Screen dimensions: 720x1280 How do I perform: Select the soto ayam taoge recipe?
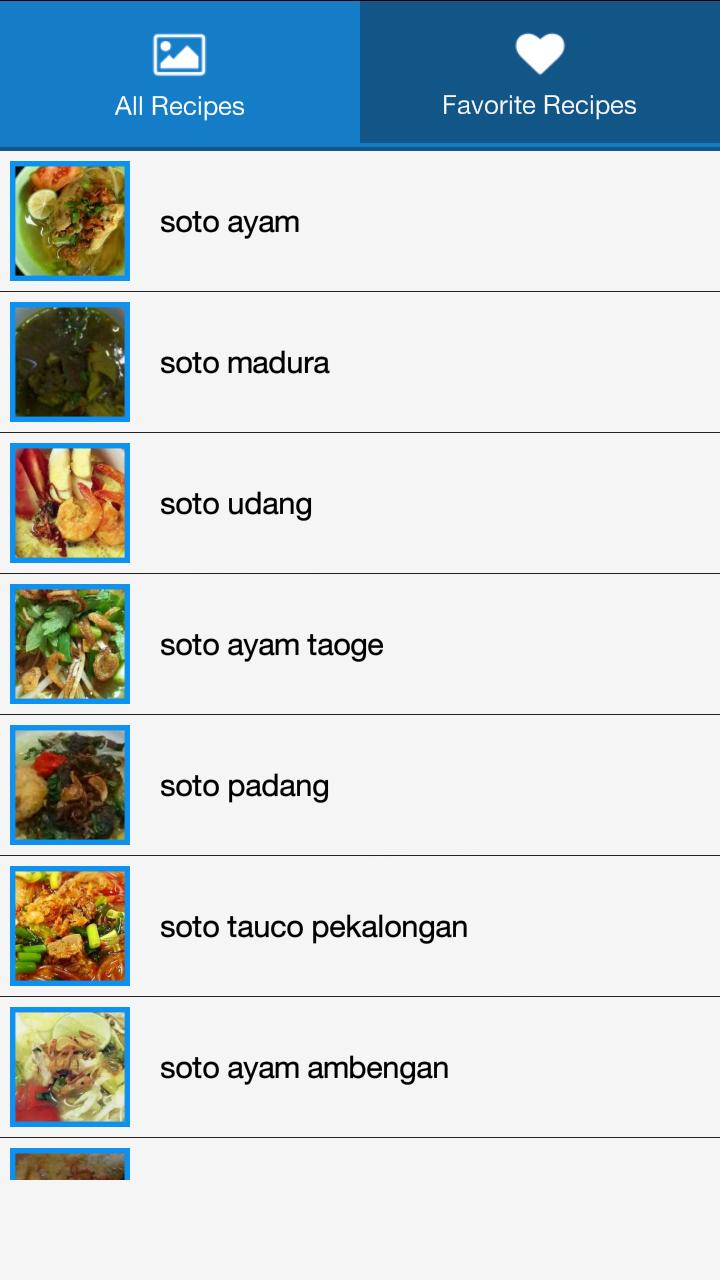pyautogui.click(x=360, y=644)
